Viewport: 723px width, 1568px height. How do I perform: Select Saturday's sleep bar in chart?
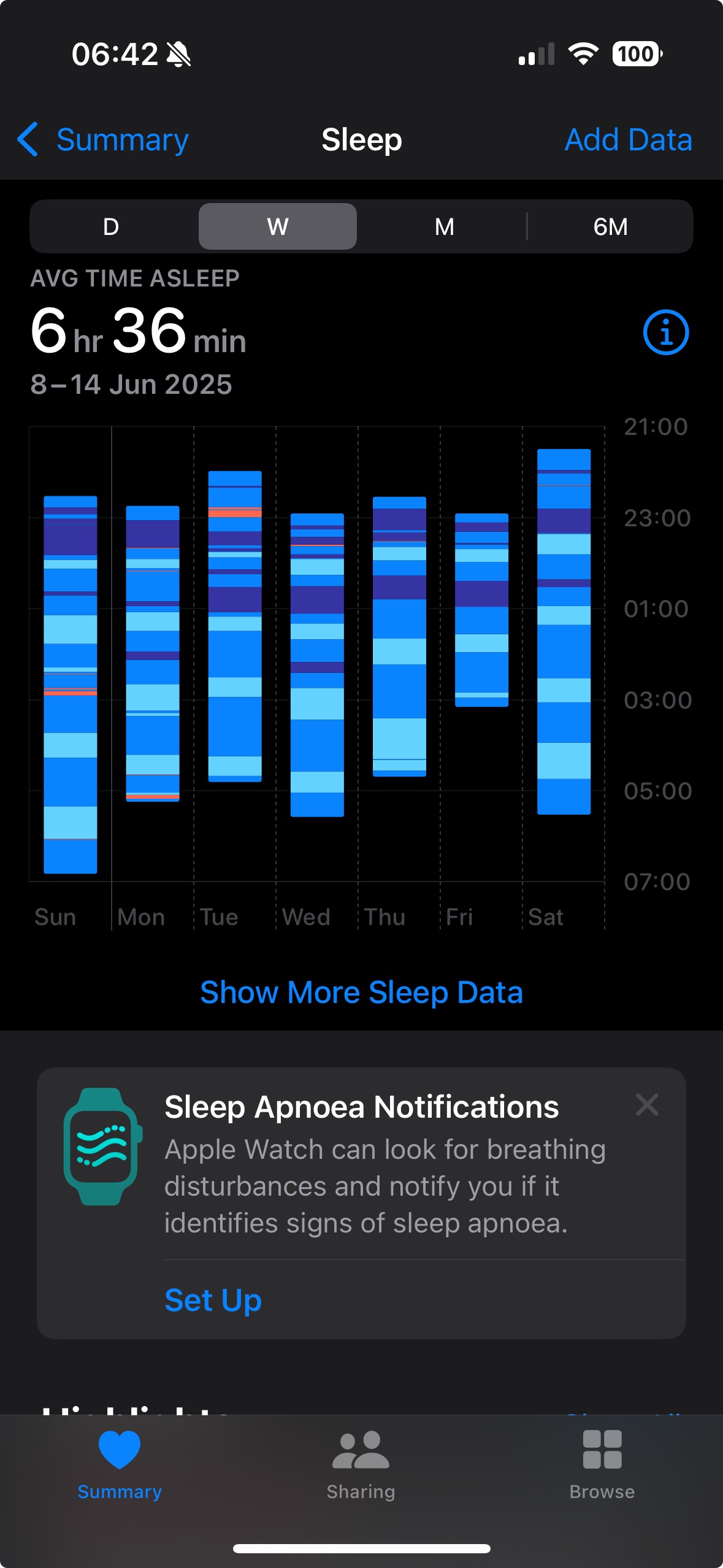(564, 632)
